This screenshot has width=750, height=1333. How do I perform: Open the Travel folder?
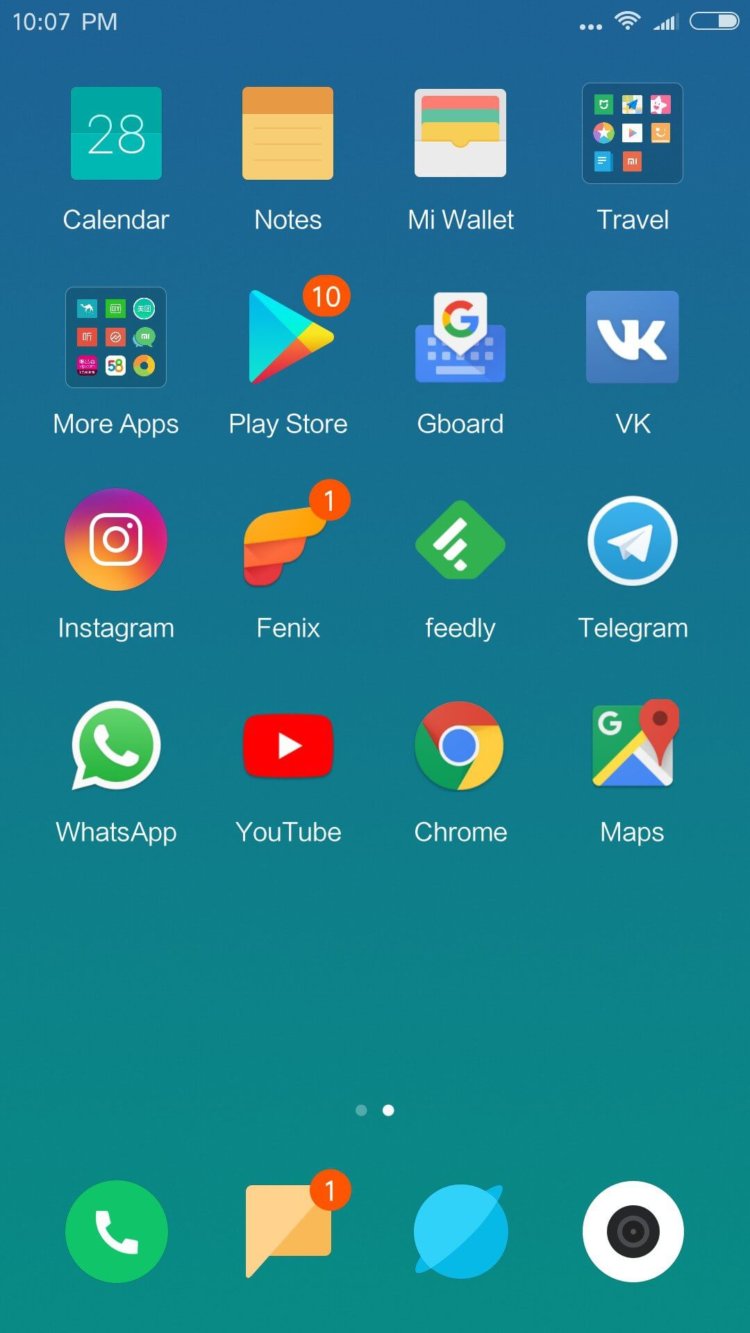coord(632,133)
